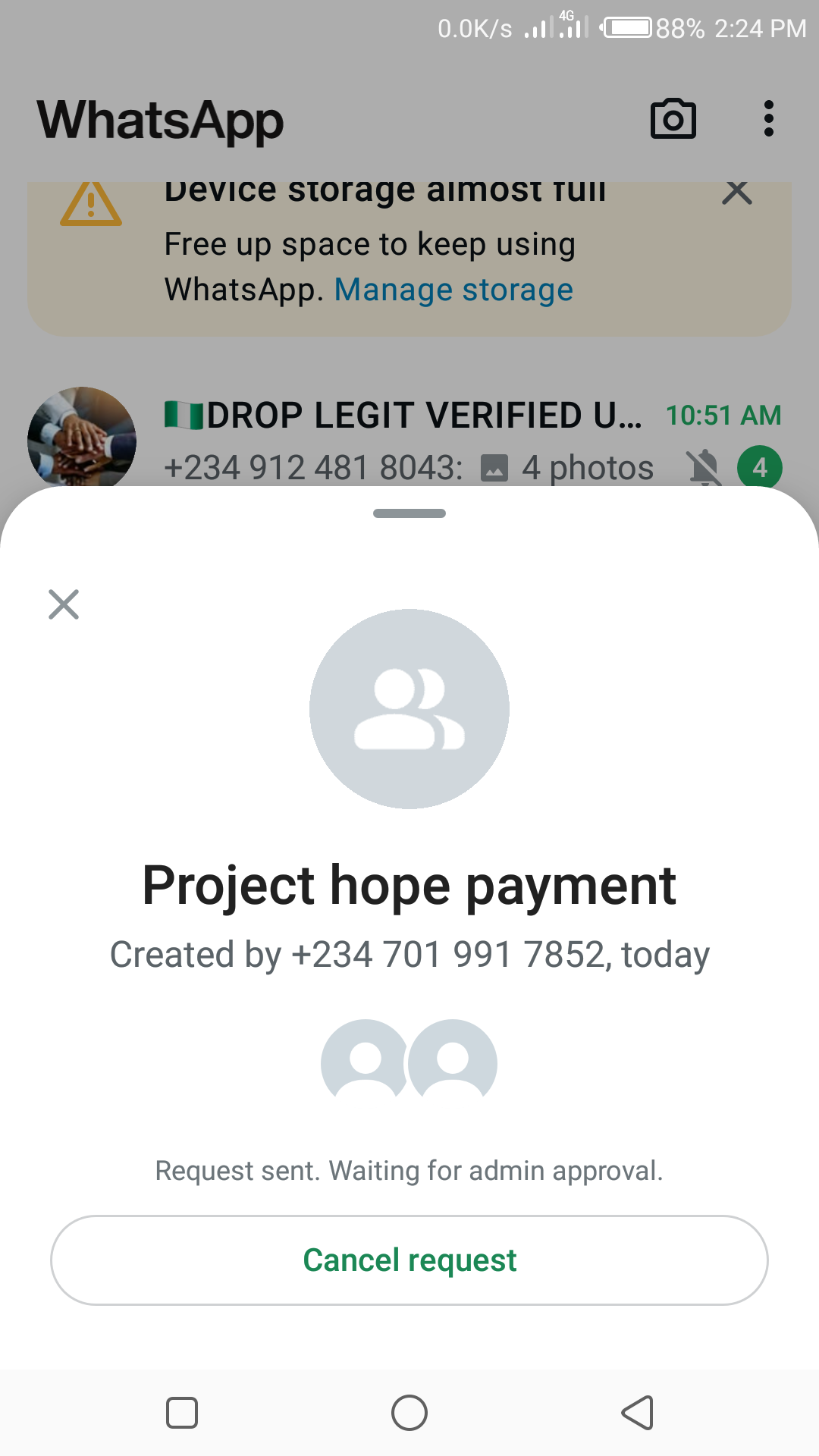
Task: Open the Manage storage link
Action: 453,290
